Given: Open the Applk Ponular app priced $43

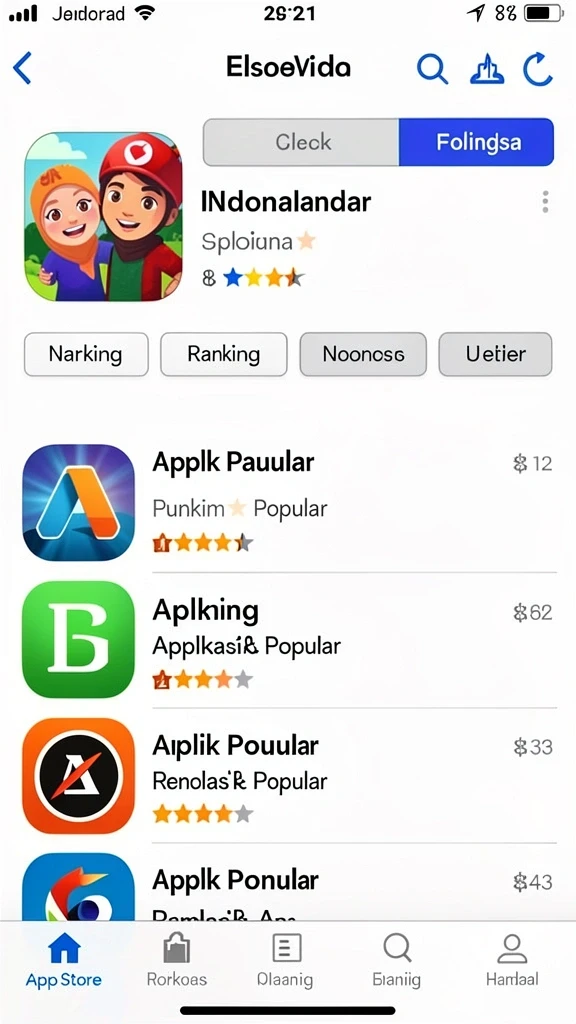Looking at the screenshot, I should pyautogui.click(x=288, y=883).
